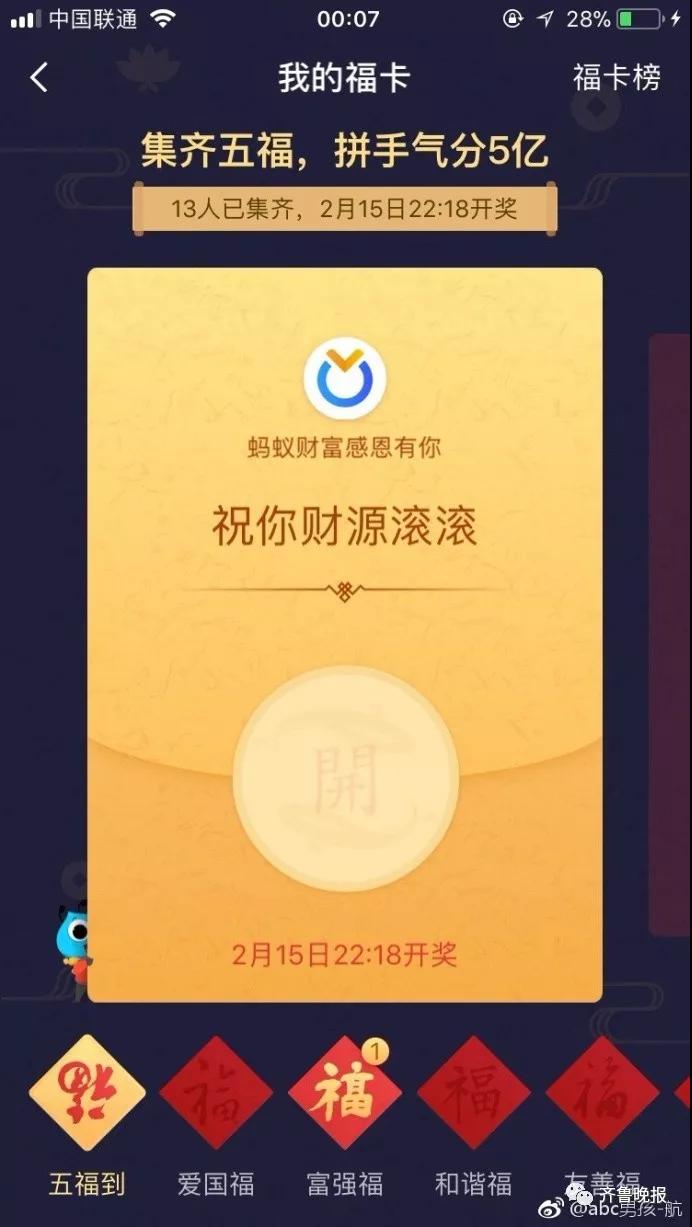Select the 友善福 card

tap(601, 1094)
